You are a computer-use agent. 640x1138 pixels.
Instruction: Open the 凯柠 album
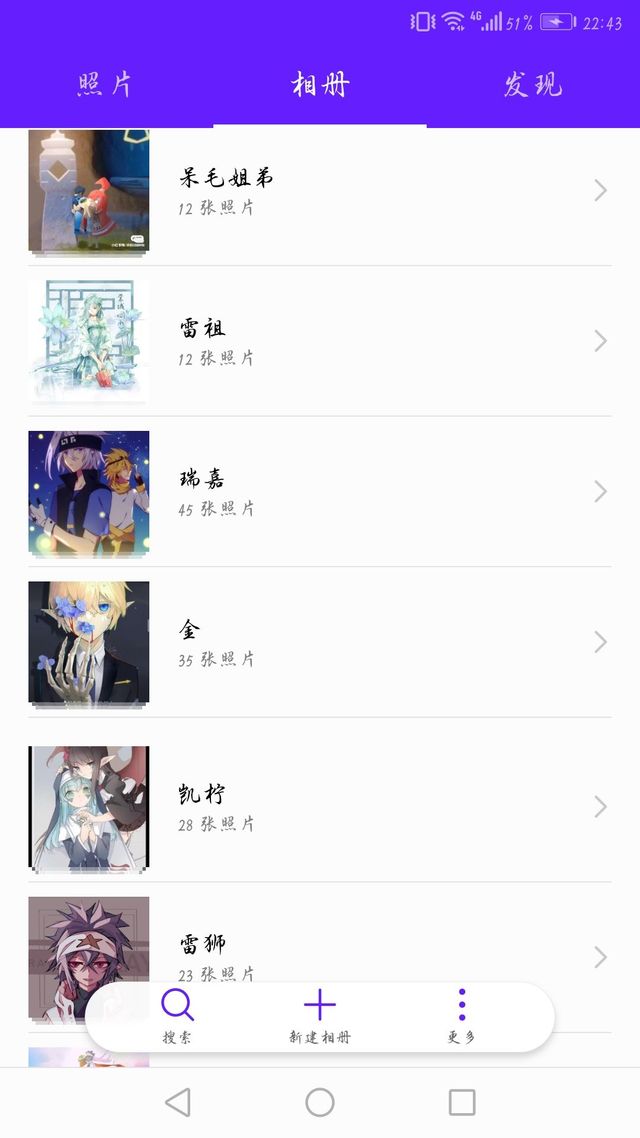point(320,806)
